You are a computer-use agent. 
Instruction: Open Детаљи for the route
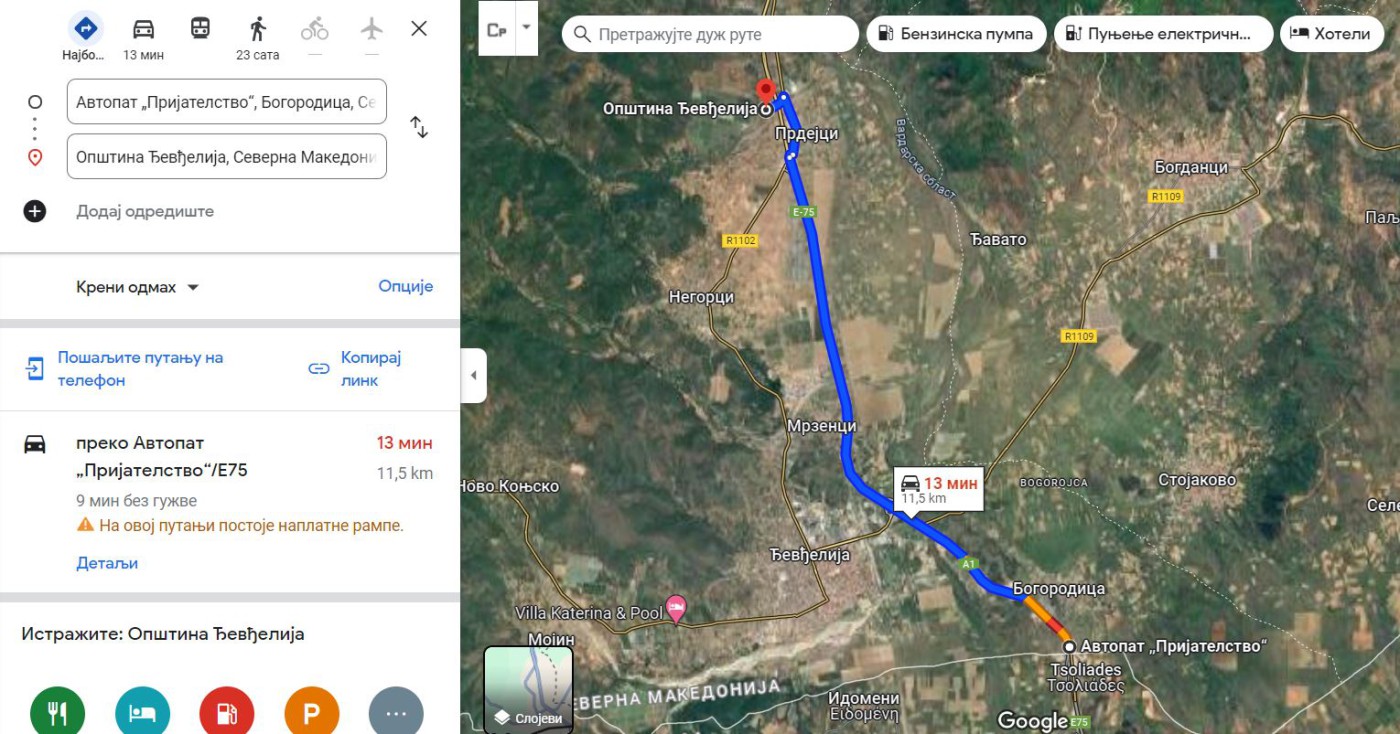[107, 563]
